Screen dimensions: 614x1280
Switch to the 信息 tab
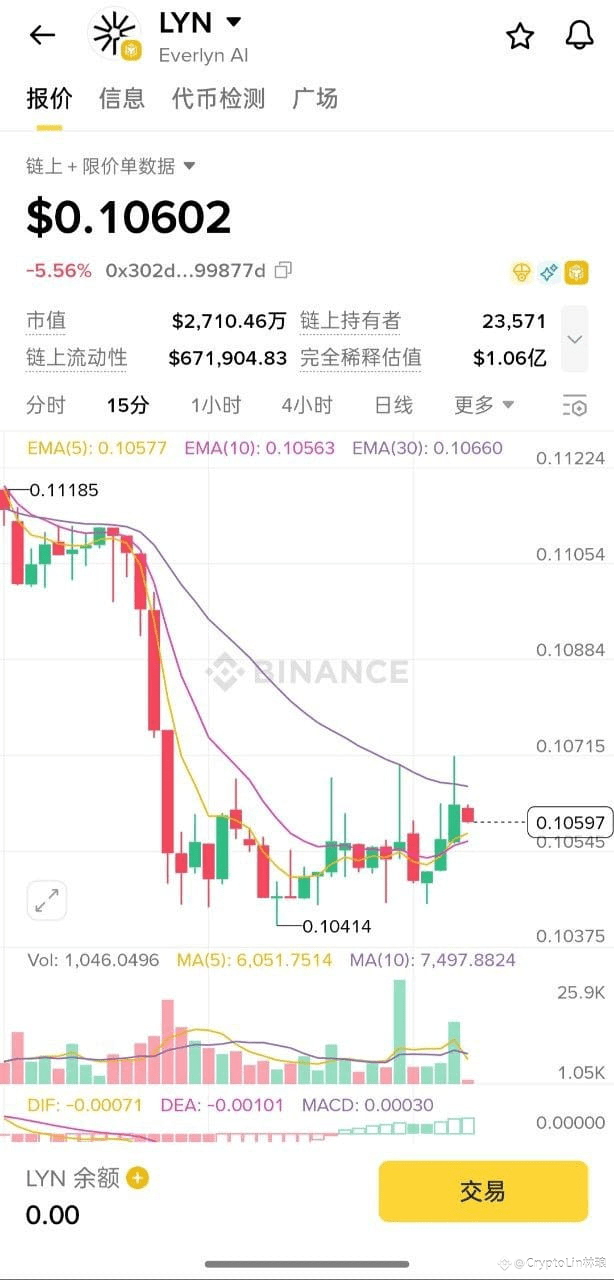[122, 98]
